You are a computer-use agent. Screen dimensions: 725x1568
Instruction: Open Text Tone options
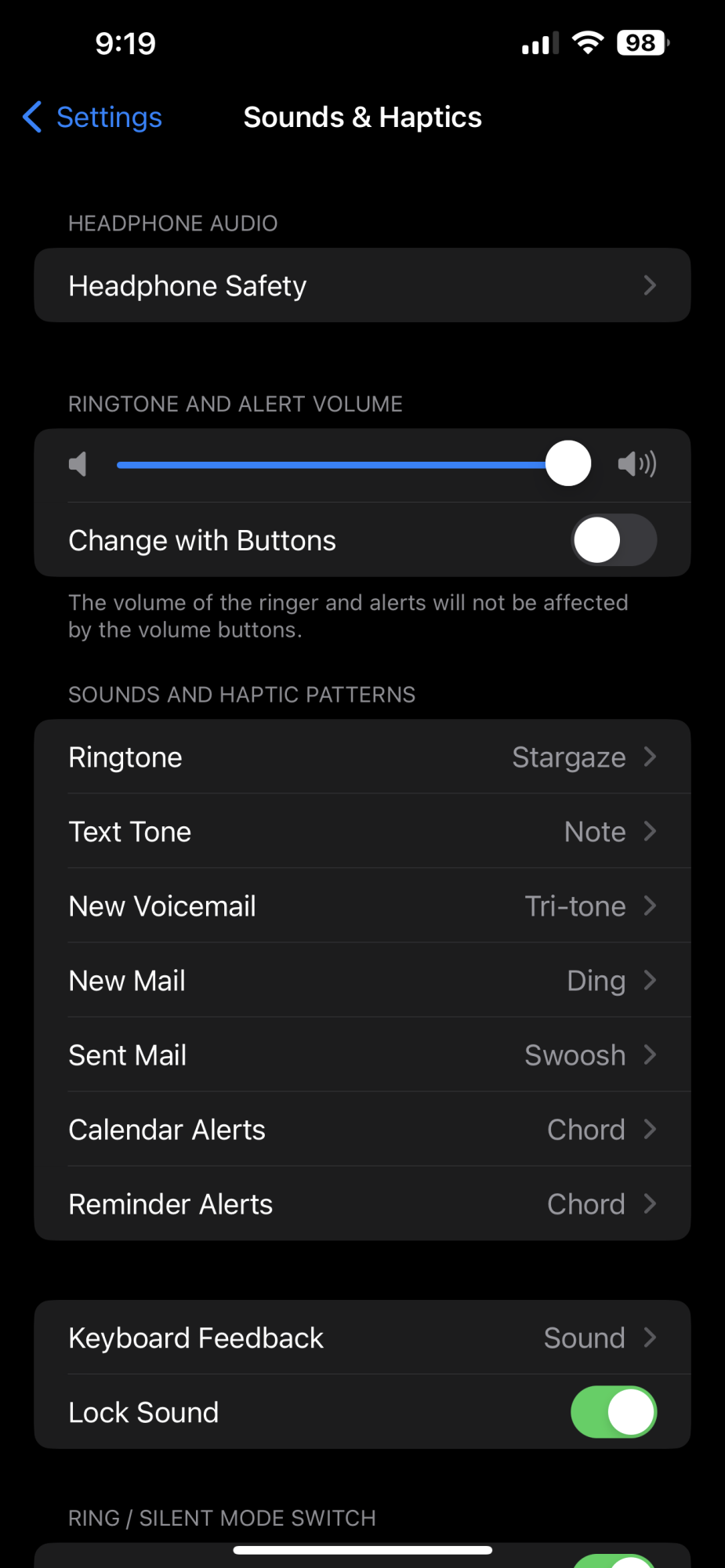coord(362,832)
